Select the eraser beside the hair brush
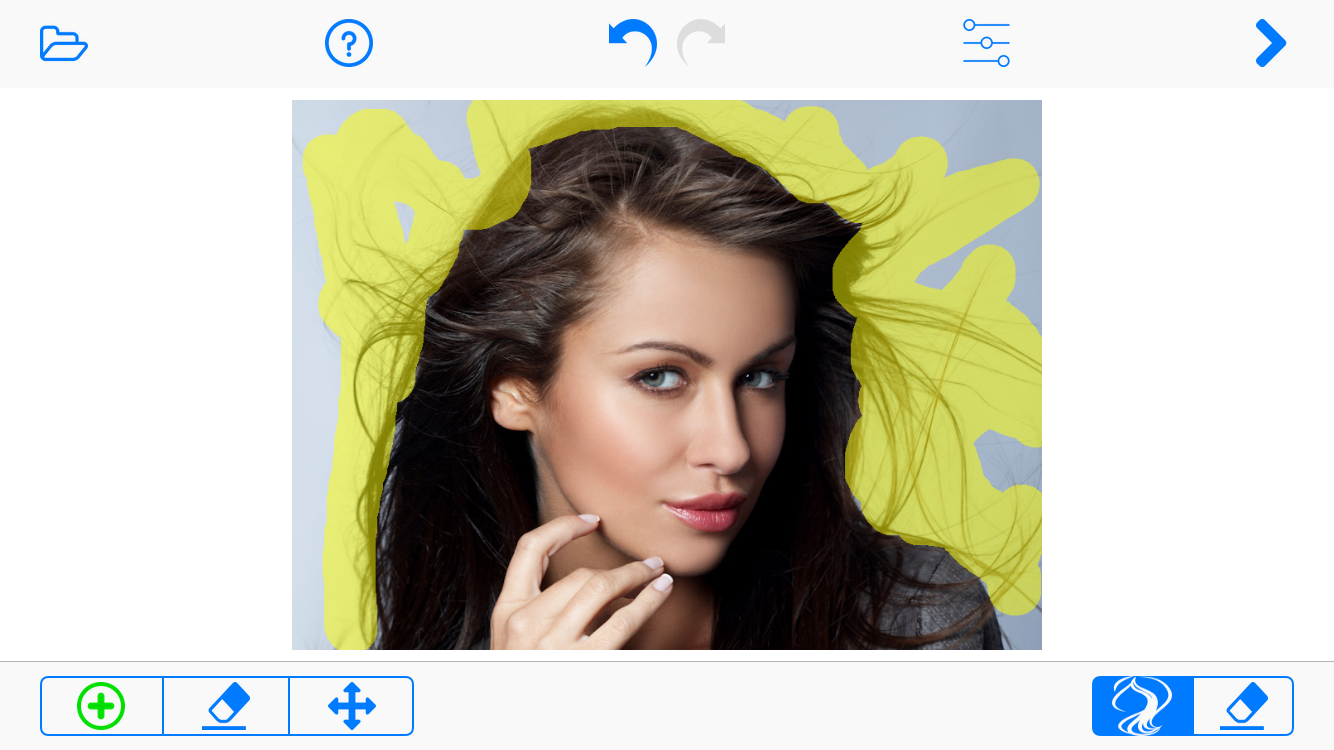Screen dimensions: 1334x750 (x=1243, y=706)
